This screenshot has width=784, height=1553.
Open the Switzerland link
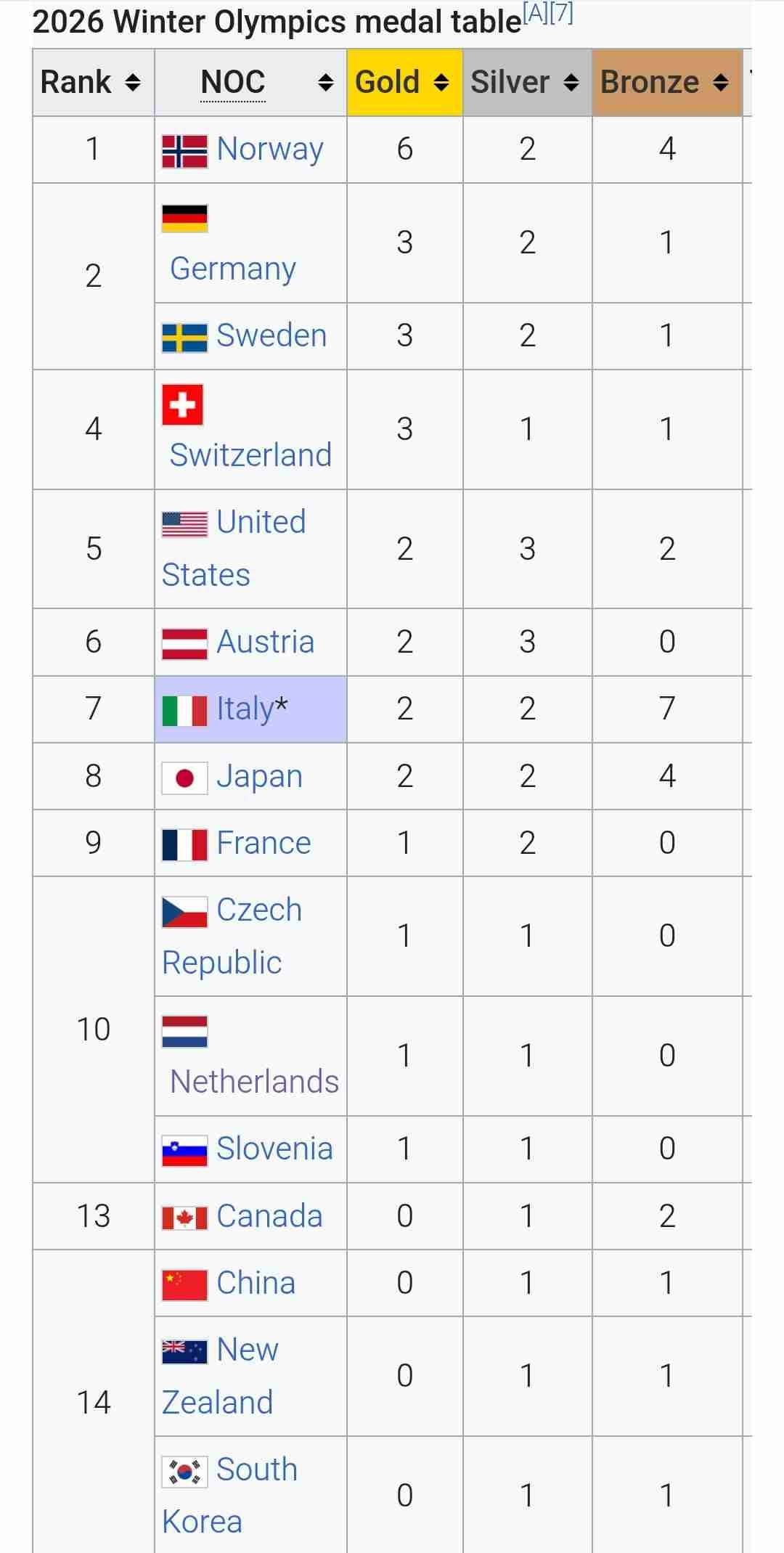pyautogui.click(x=250, y=455)
